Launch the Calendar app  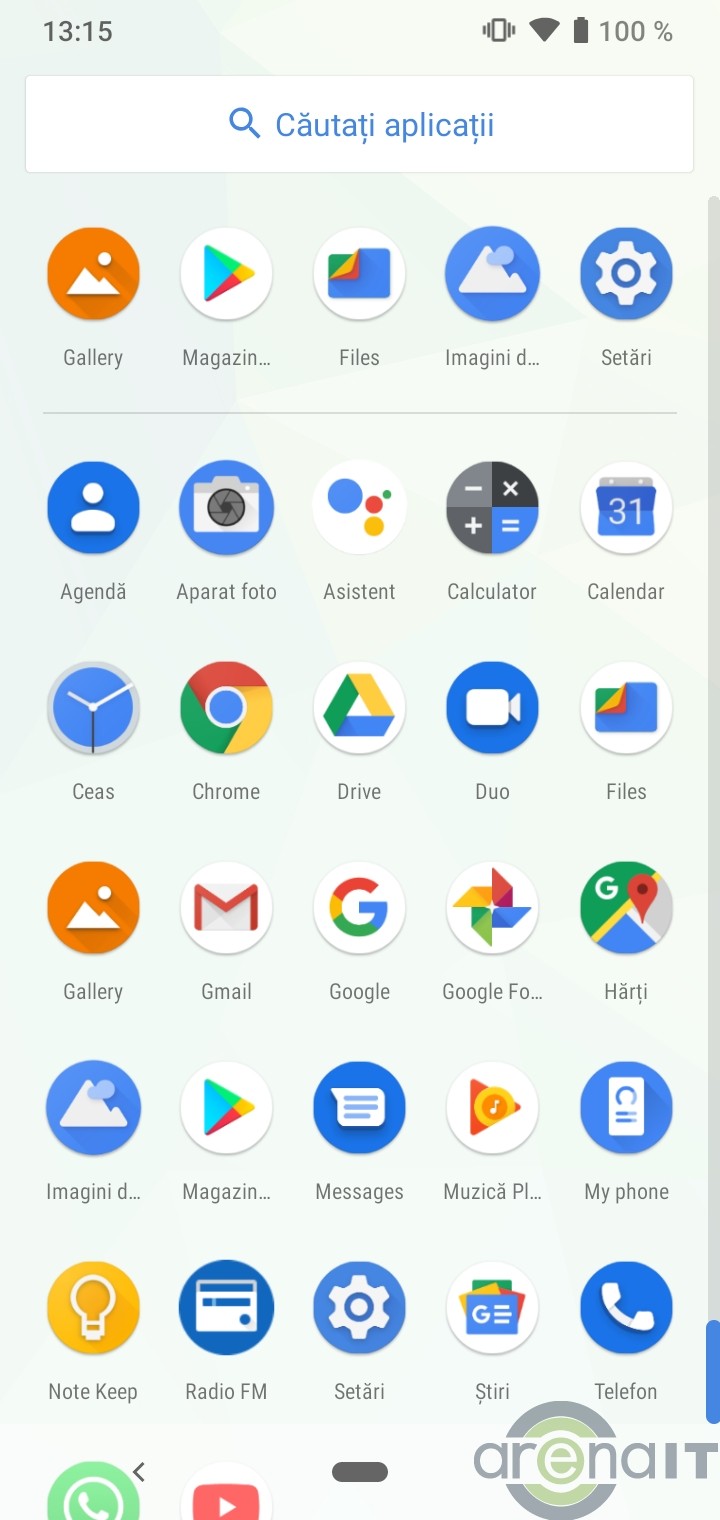click(x=626, y=507)
